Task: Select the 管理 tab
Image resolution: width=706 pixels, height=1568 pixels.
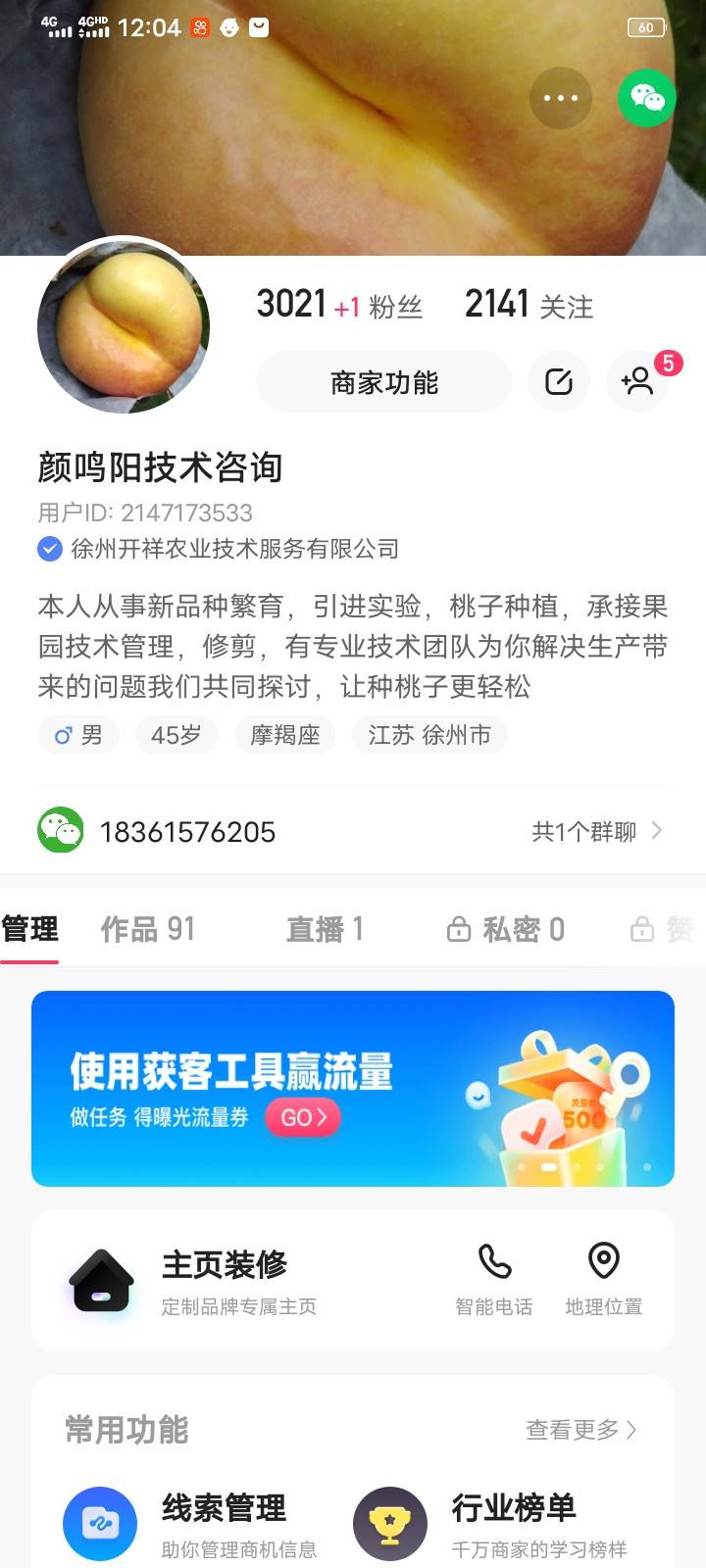Action: pos(29,929)
